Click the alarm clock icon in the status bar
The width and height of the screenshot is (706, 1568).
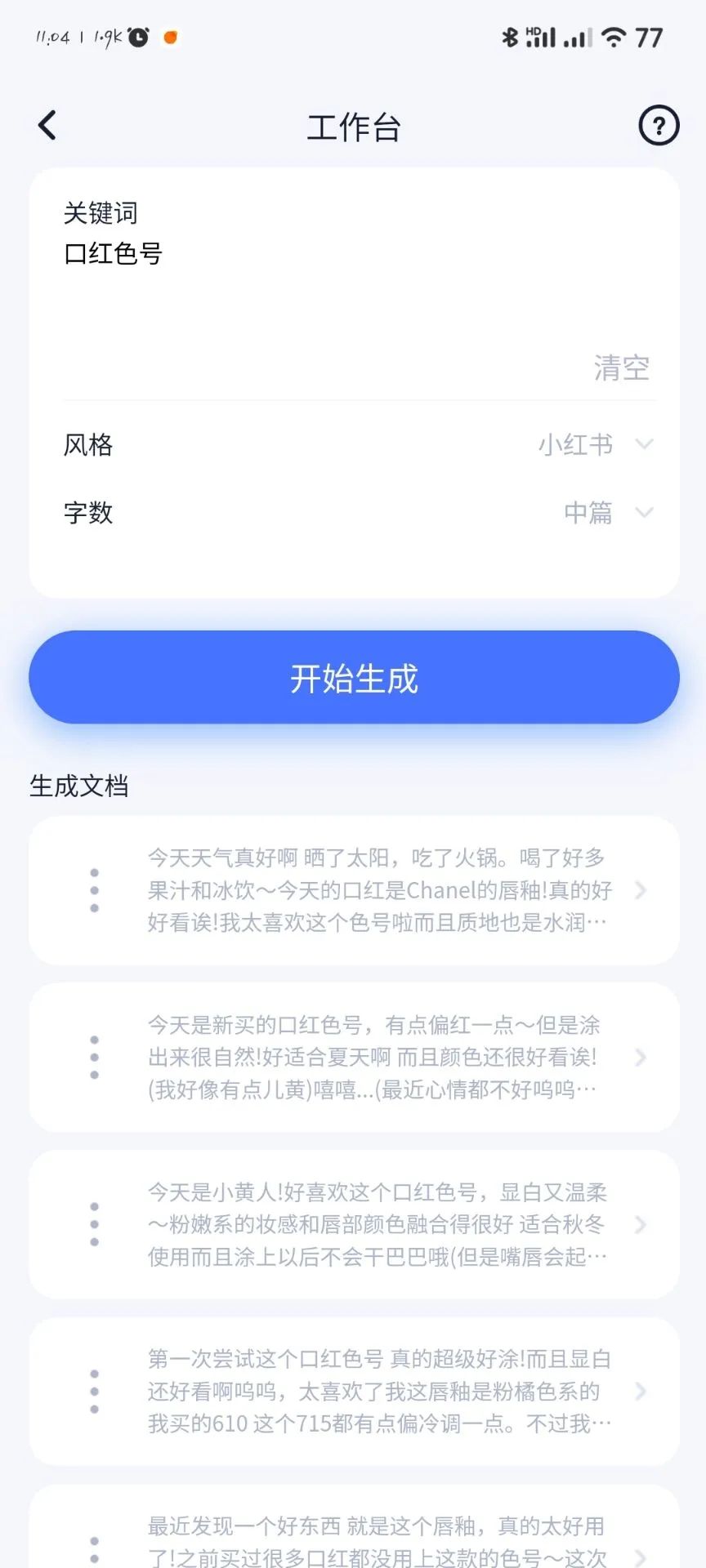(136, 36)
